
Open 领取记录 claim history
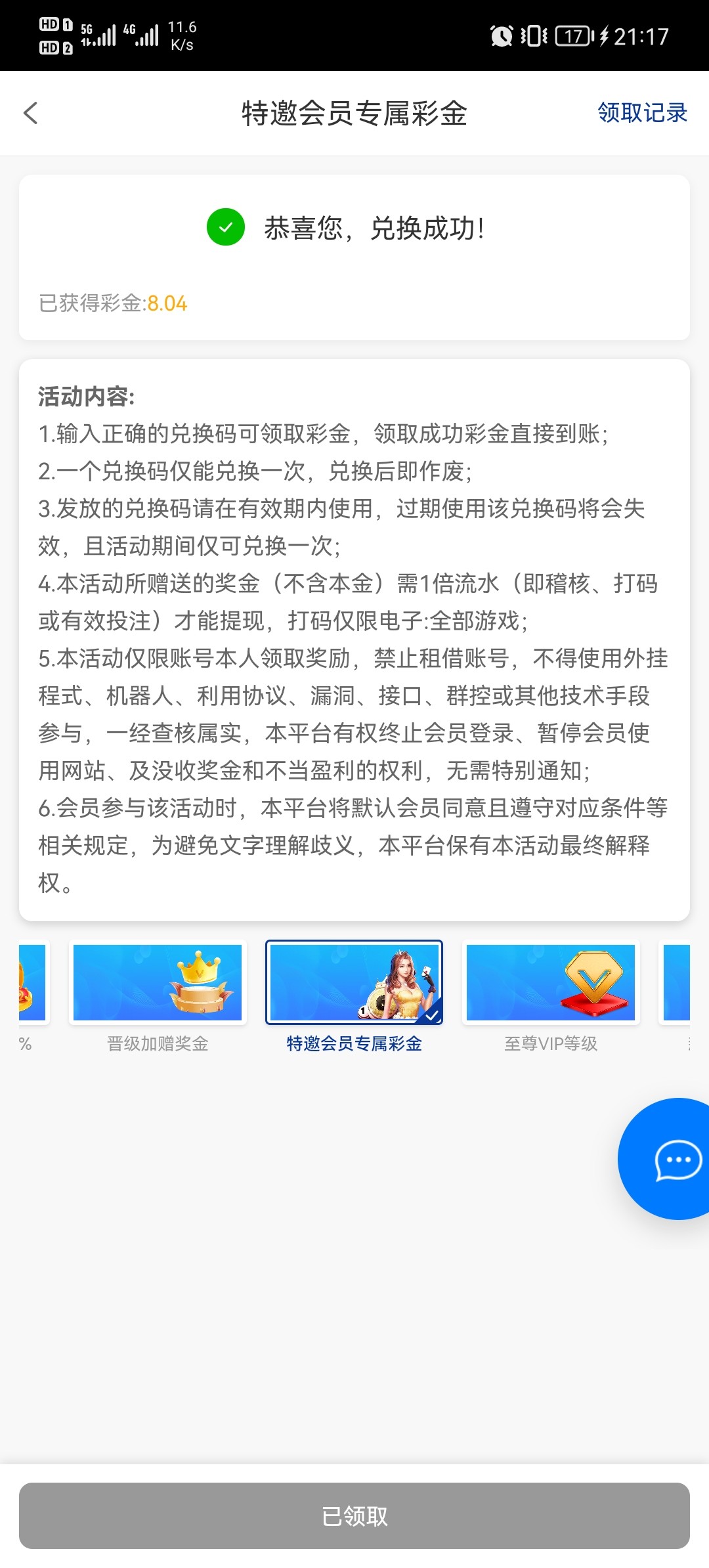tap(641, 113)
